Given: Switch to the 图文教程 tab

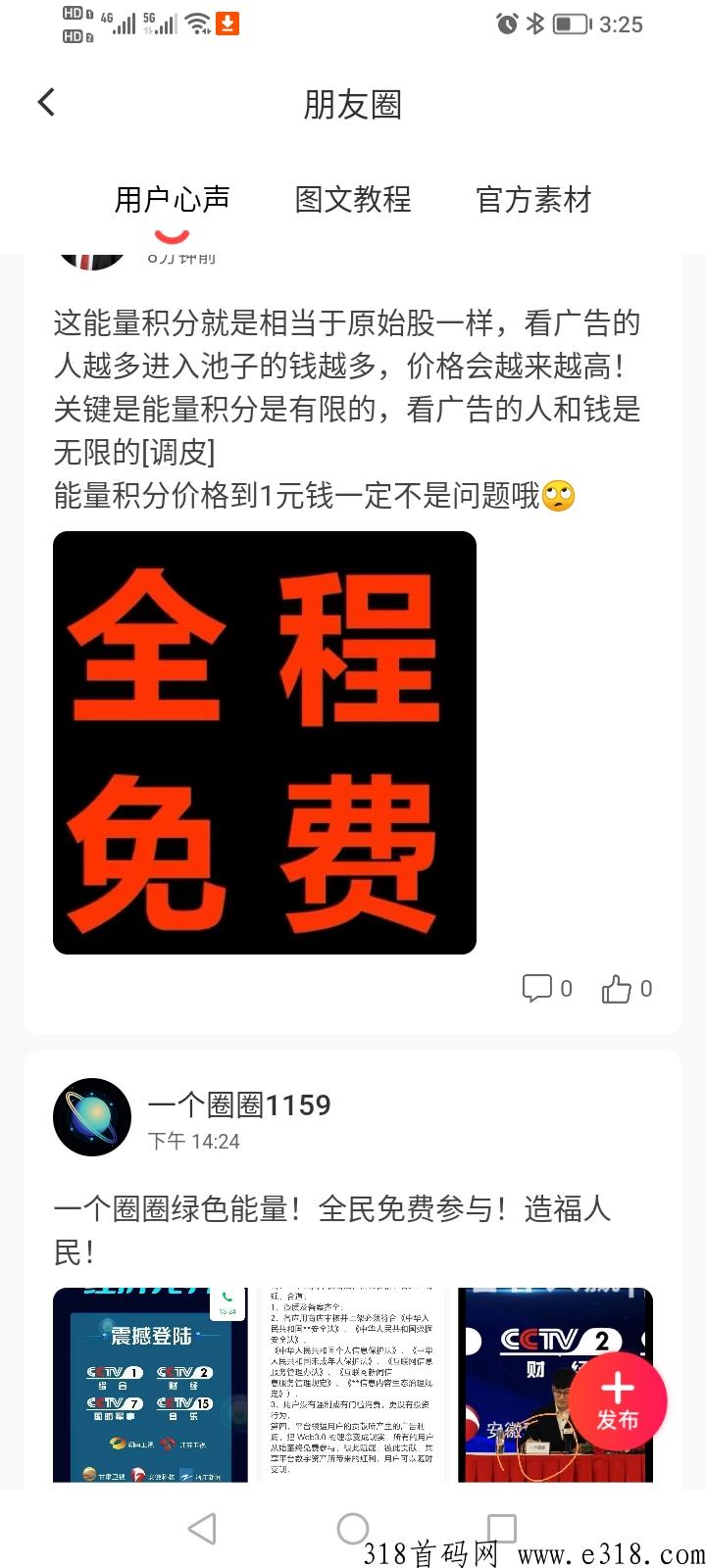Looking at the screenshot, I should [353, 200].
